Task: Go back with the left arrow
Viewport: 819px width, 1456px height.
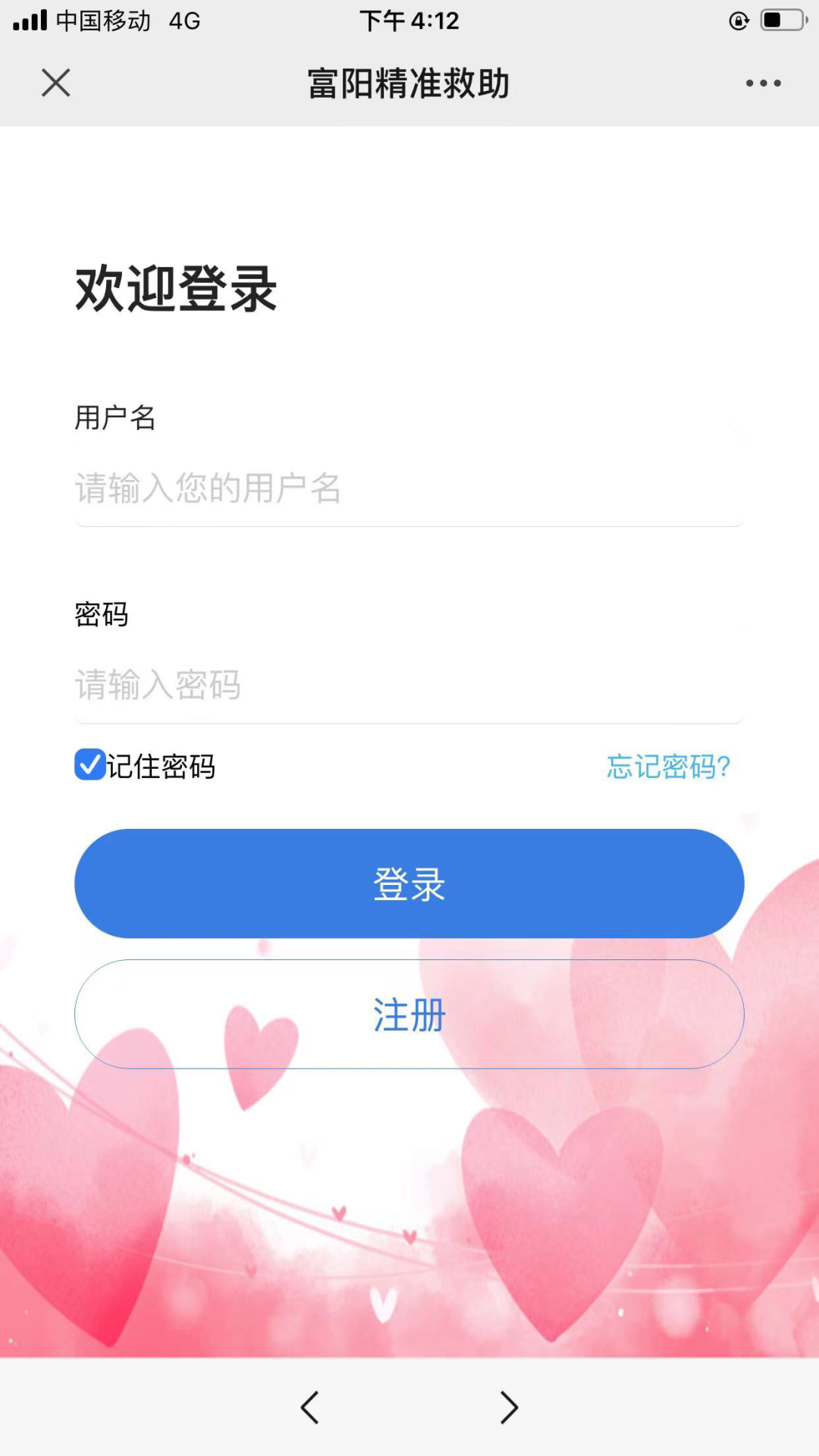Action: [x=310, y=1407]
